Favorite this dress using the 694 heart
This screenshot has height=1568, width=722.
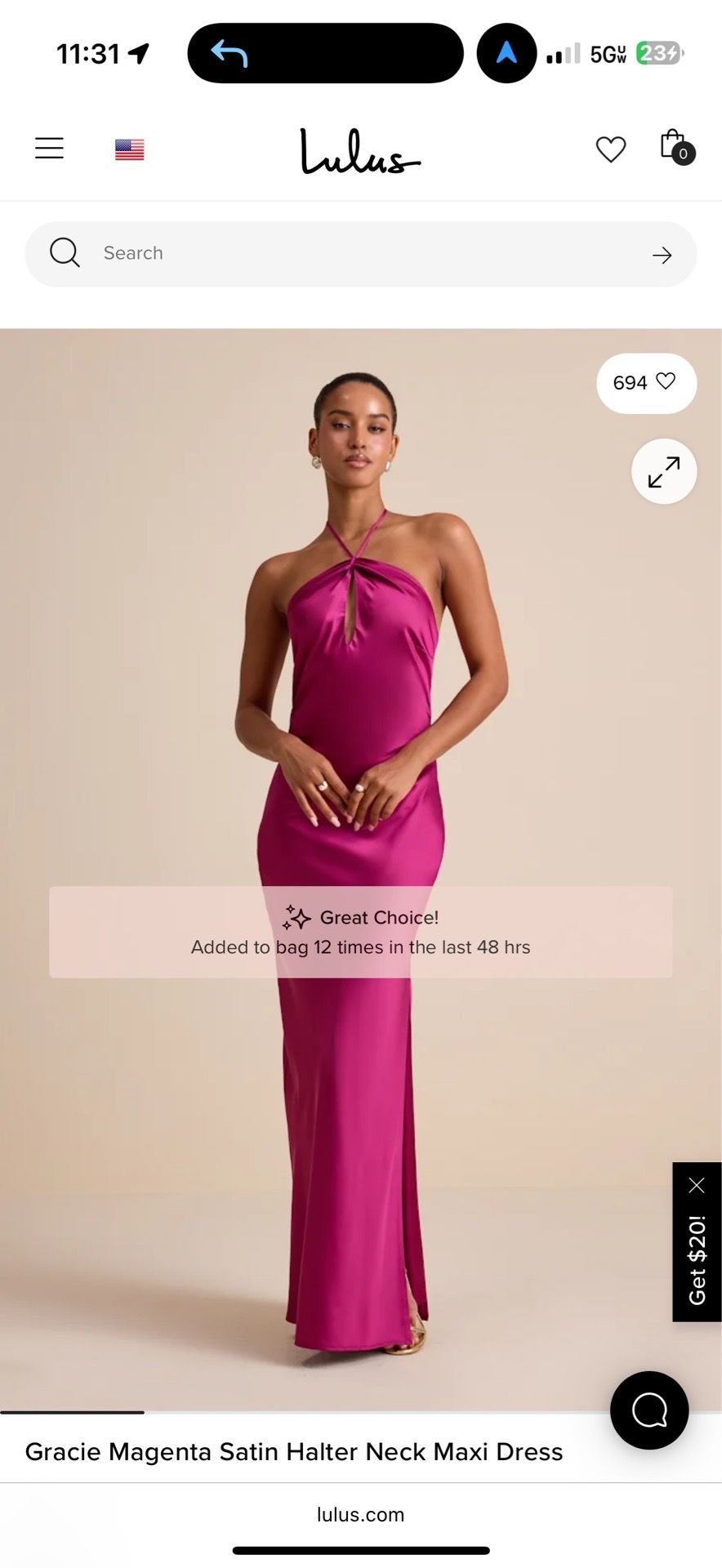point(646,382)
